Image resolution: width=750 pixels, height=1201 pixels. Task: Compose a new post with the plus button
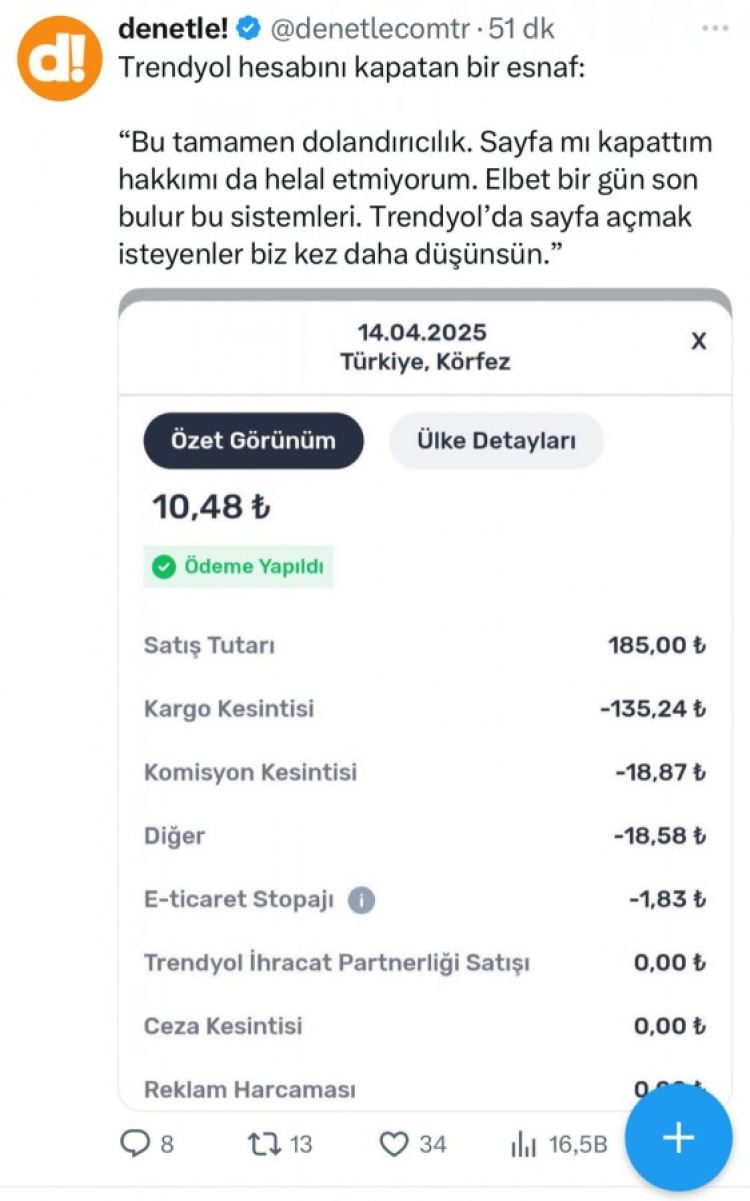[678, 1138]
